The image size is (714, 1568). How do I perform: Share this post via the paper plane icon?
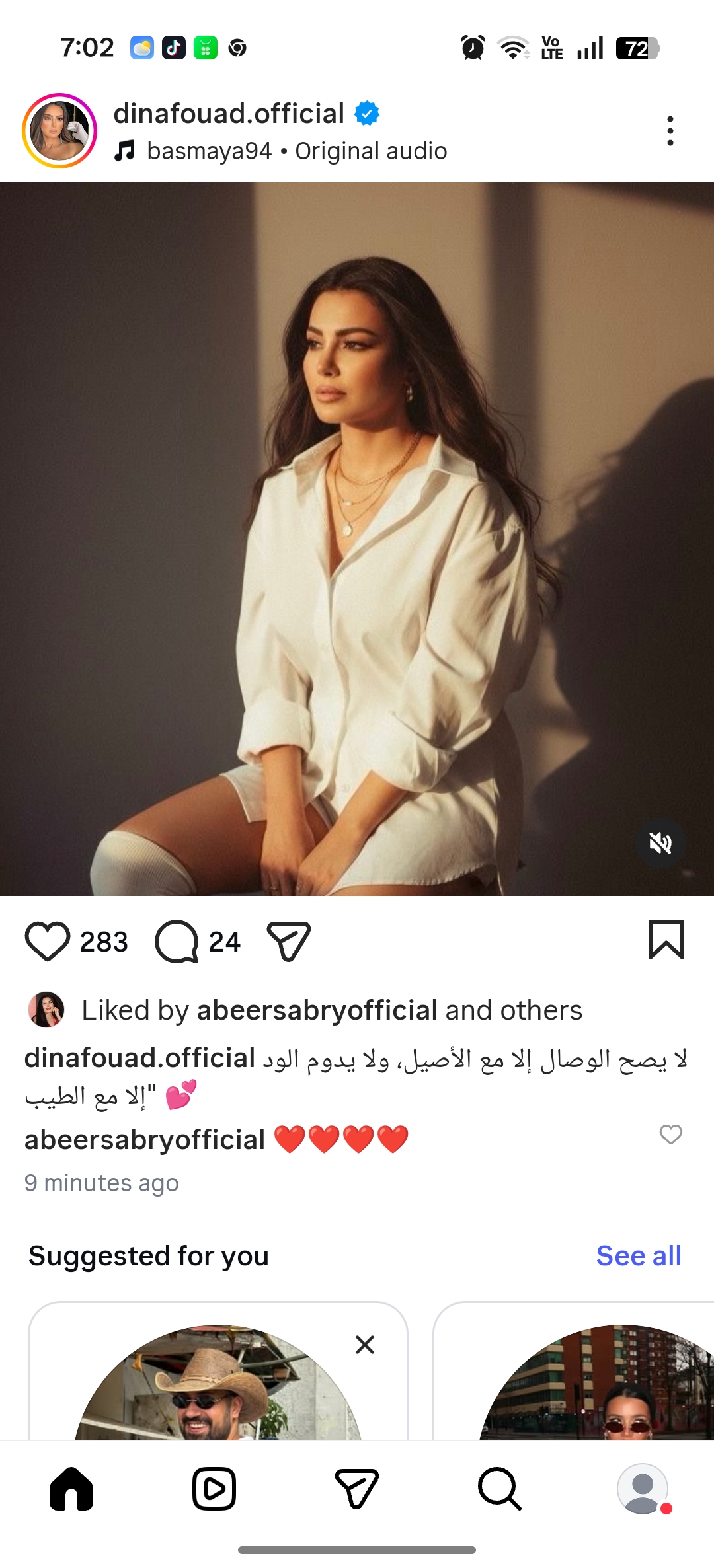[x=288, y=941]
